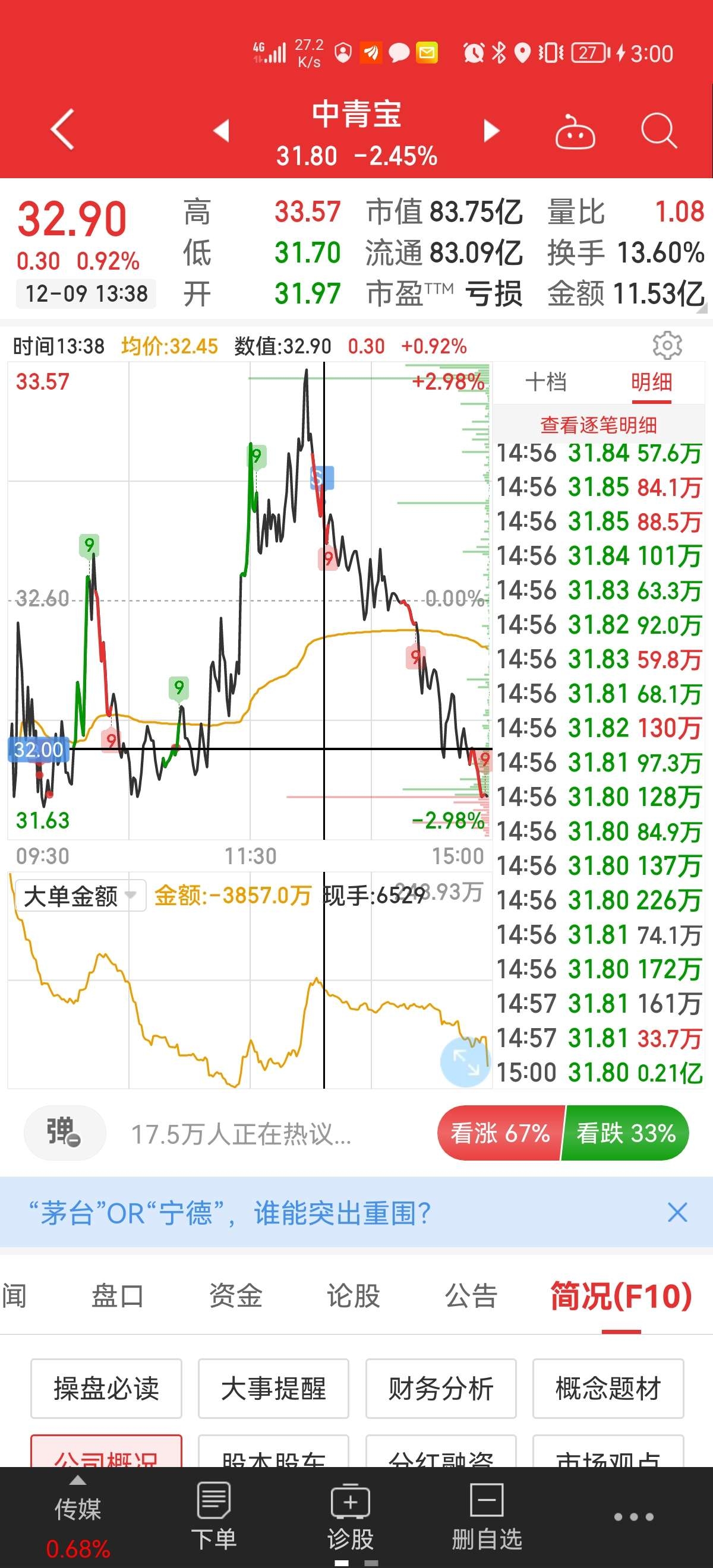Switch to the previous stock
This screenshot has height=1568, width=713.
point(222,130)
